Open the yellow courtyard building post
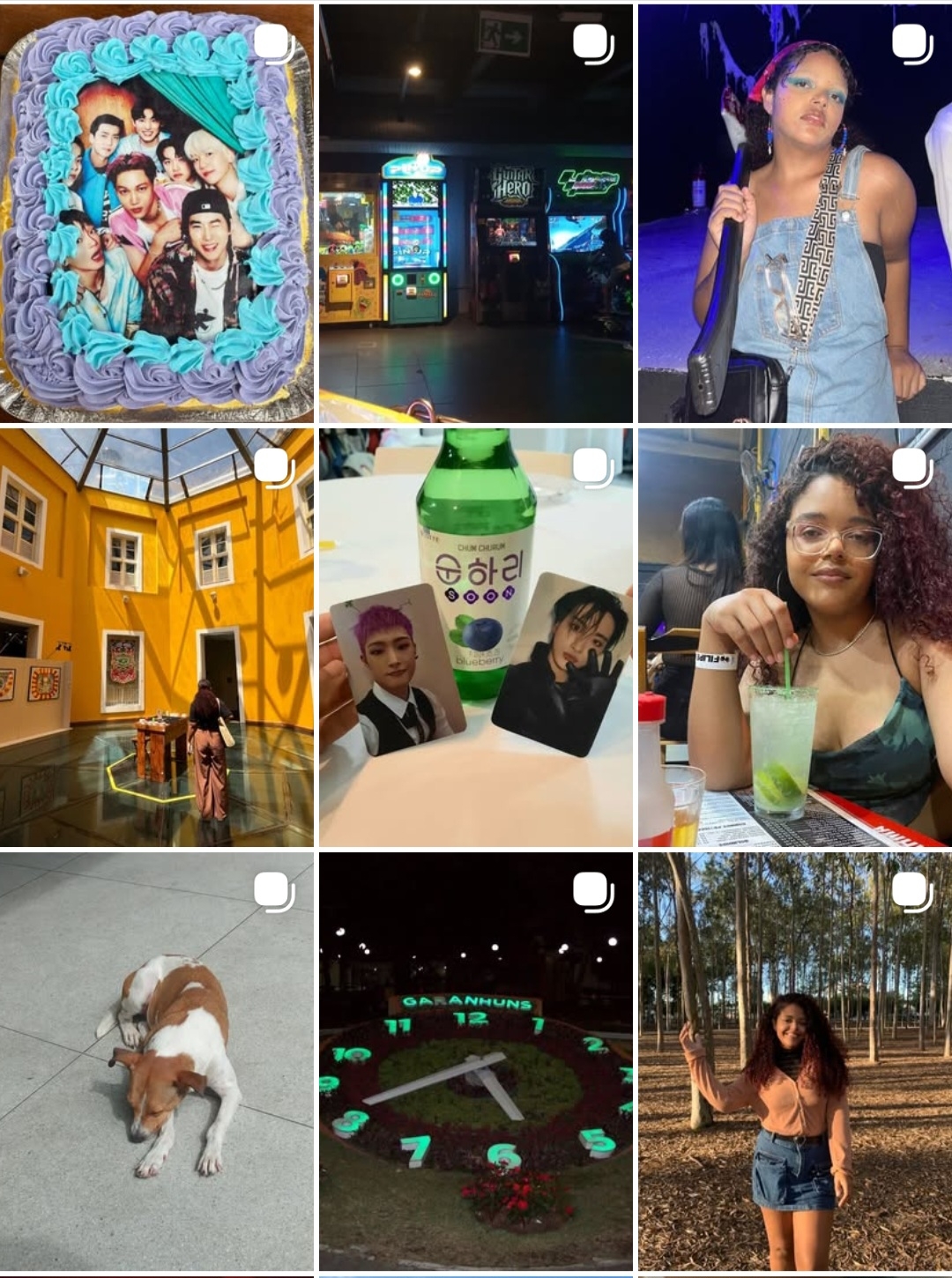 (157, 637)
